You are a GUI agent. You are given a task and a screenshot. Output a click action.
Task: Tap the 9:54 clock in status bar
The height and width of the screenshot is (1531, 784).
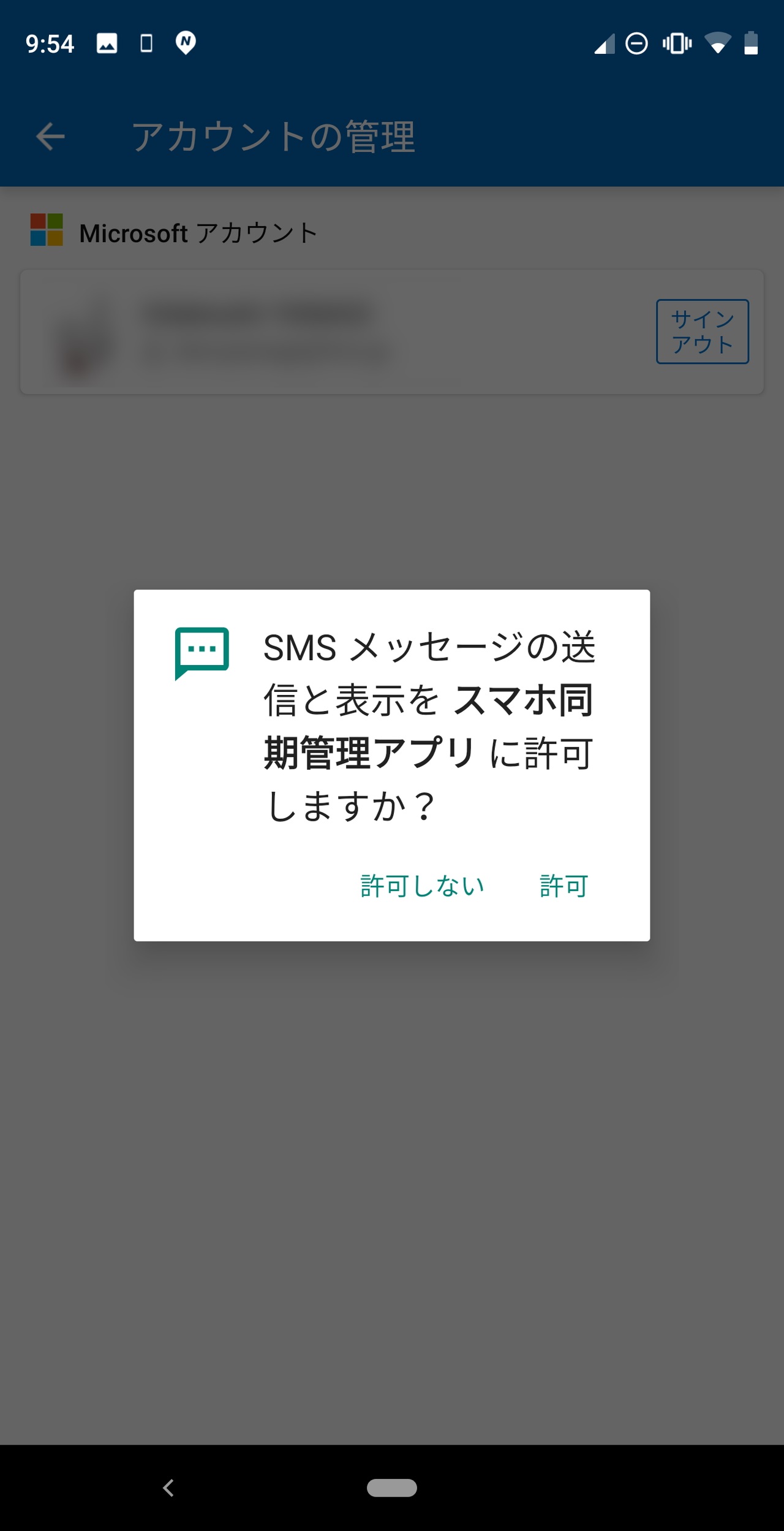coord(49,44)
